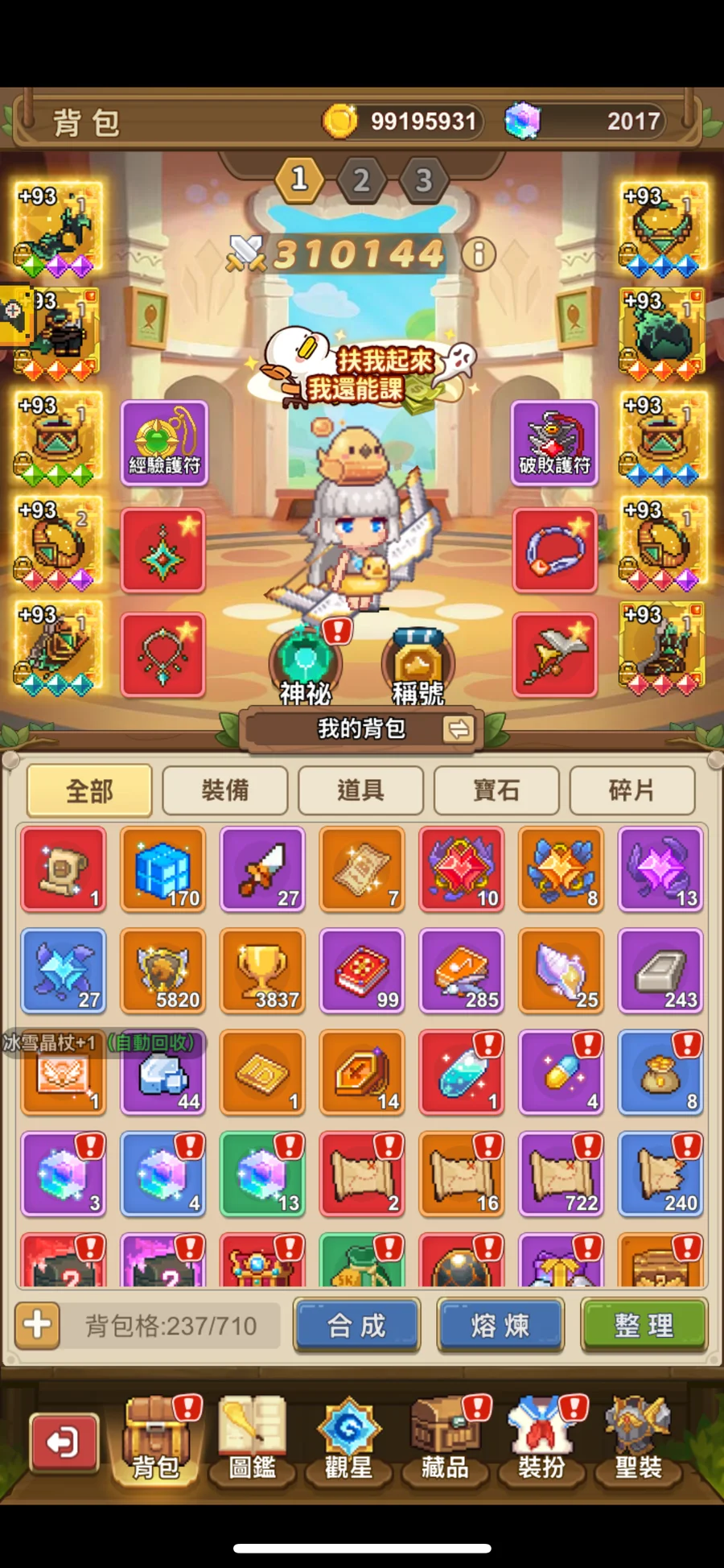
Task: Switch to the 裝備 equipment filter
Action: point(225,790)
